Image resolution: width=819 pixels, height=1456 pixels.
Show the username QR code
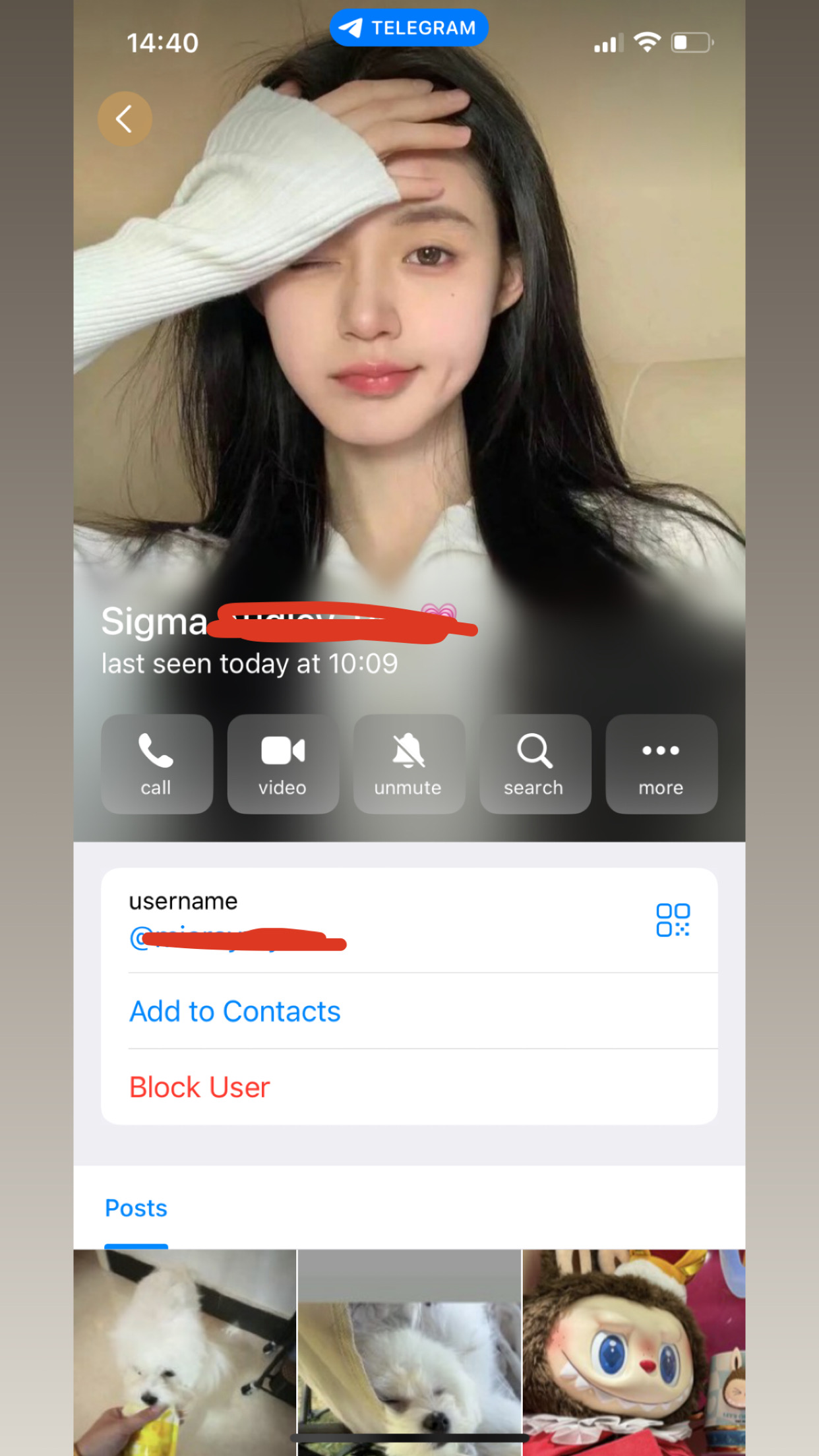(673, 920)
